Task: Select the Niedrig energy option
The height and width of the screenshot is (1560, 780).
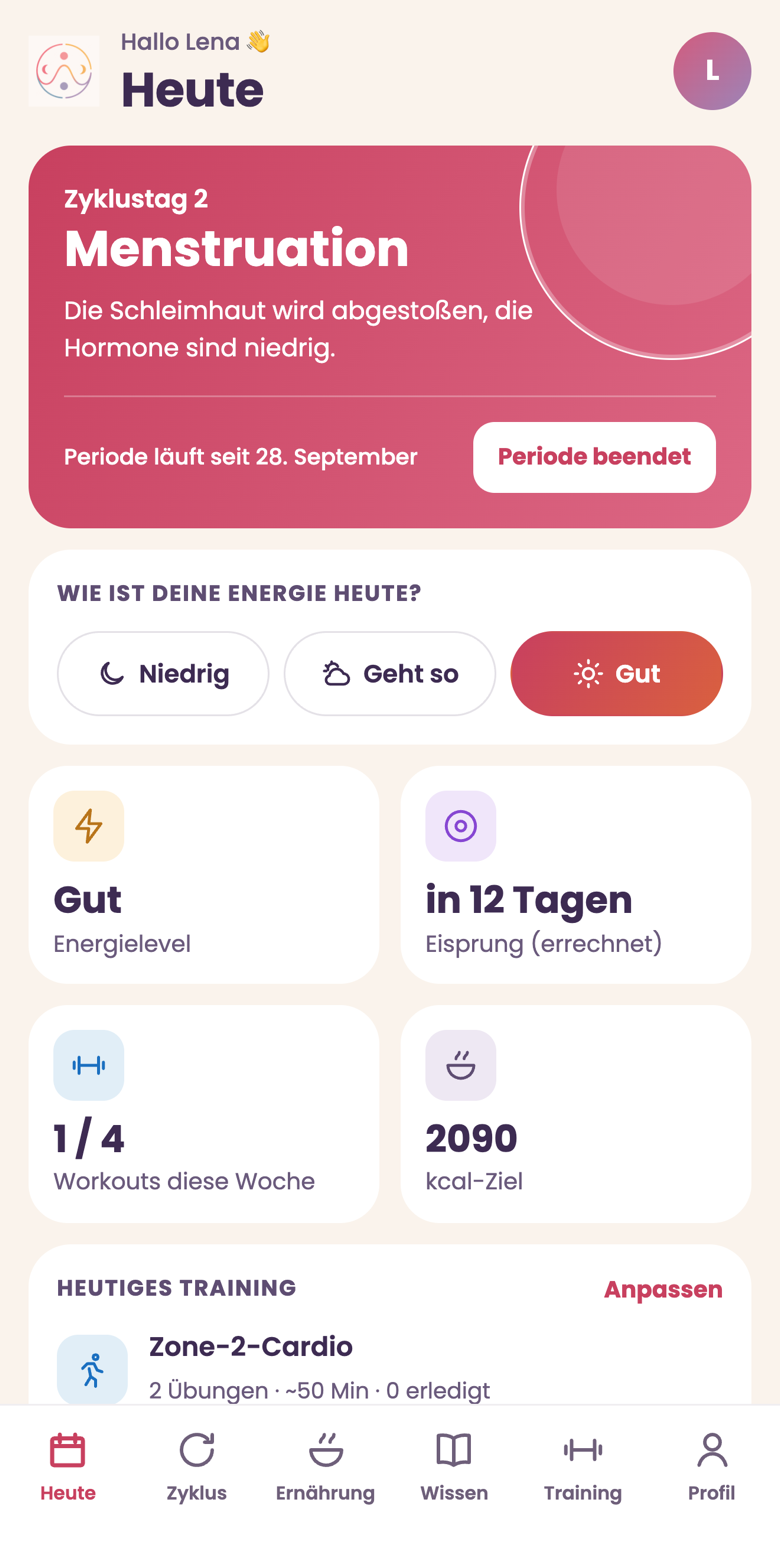Action: point(163,673)
